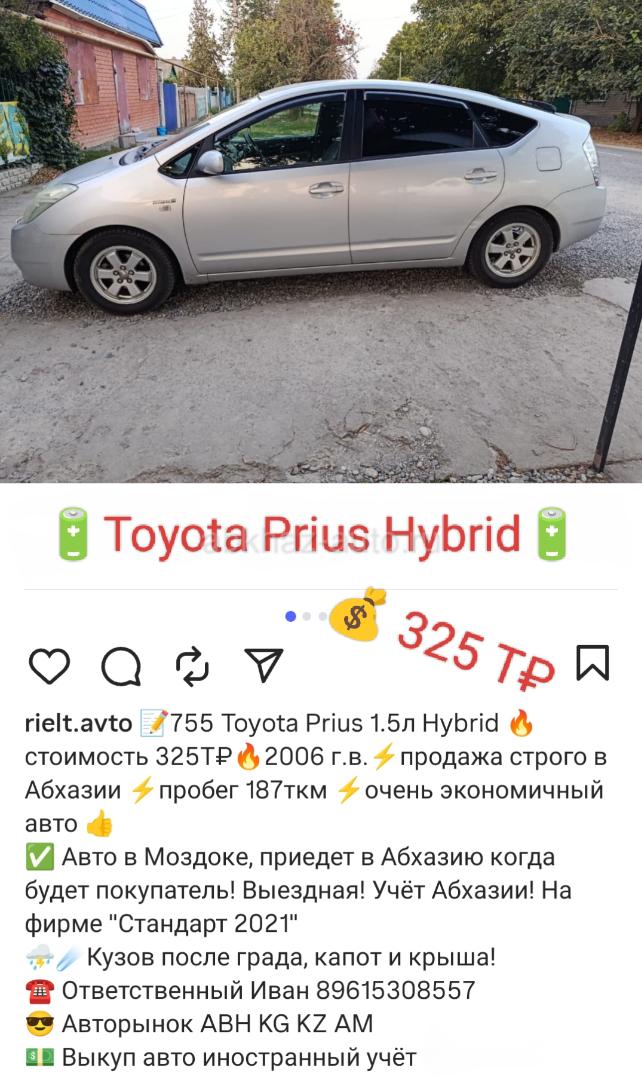
Task: Open the Toyota Prius photo
Action: point(321,241)
